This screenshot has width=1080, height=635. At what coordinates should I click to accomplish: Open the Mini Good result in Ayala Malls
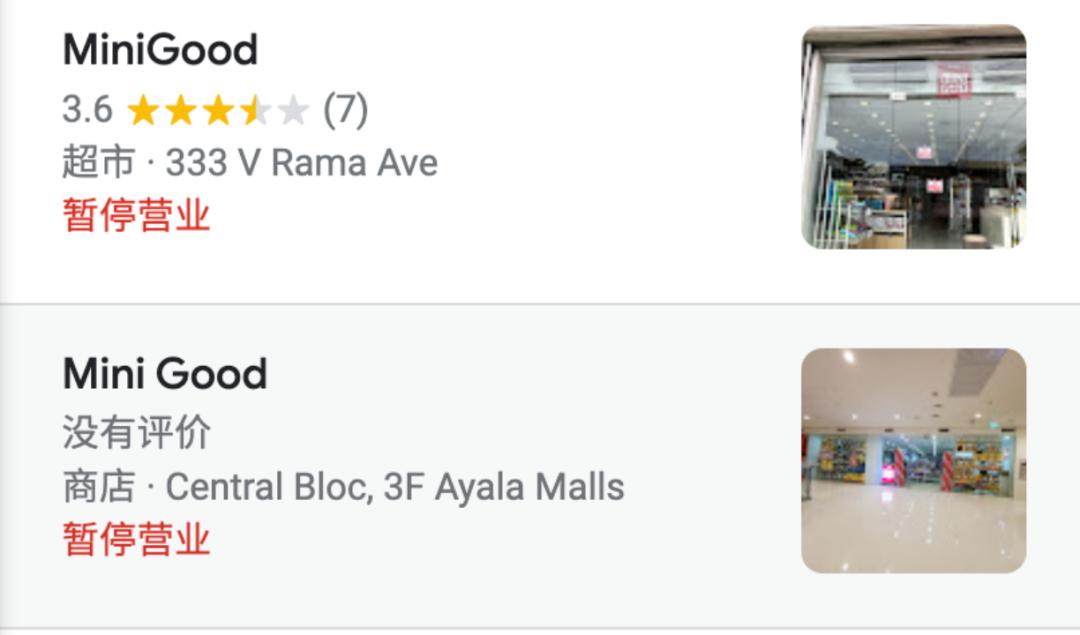pyautogui.click(x=165, y=374)
